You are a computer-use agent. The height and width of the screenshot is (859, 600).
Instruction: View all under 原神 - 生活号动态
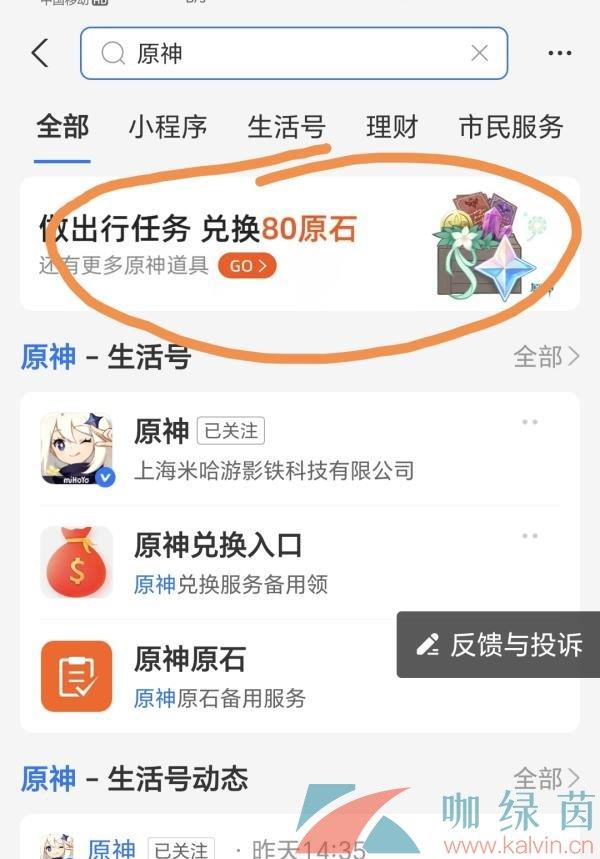click(546, 778)
